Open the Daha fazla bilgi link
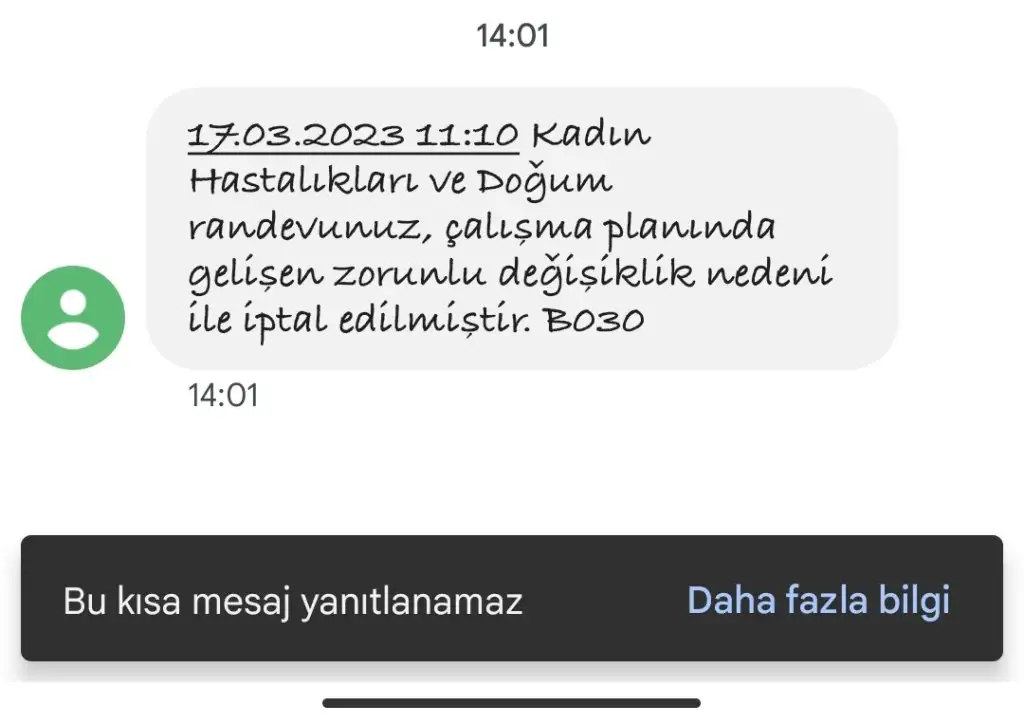The image size is (1024, 724). pos(818,600)
